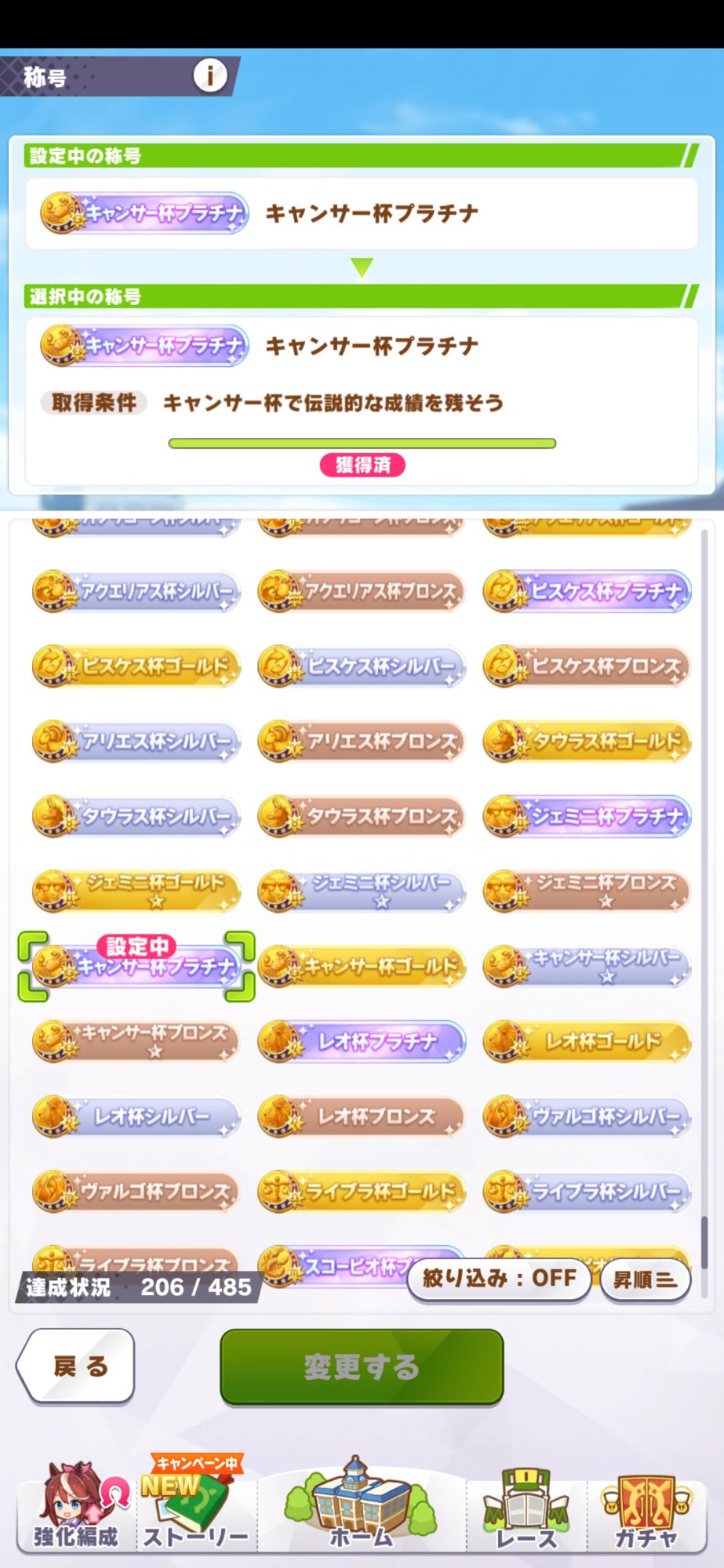The image size is (724, 1568).
Task: Switch to the レース tab
Action: pyautogui.click(x=526, y=1509)
